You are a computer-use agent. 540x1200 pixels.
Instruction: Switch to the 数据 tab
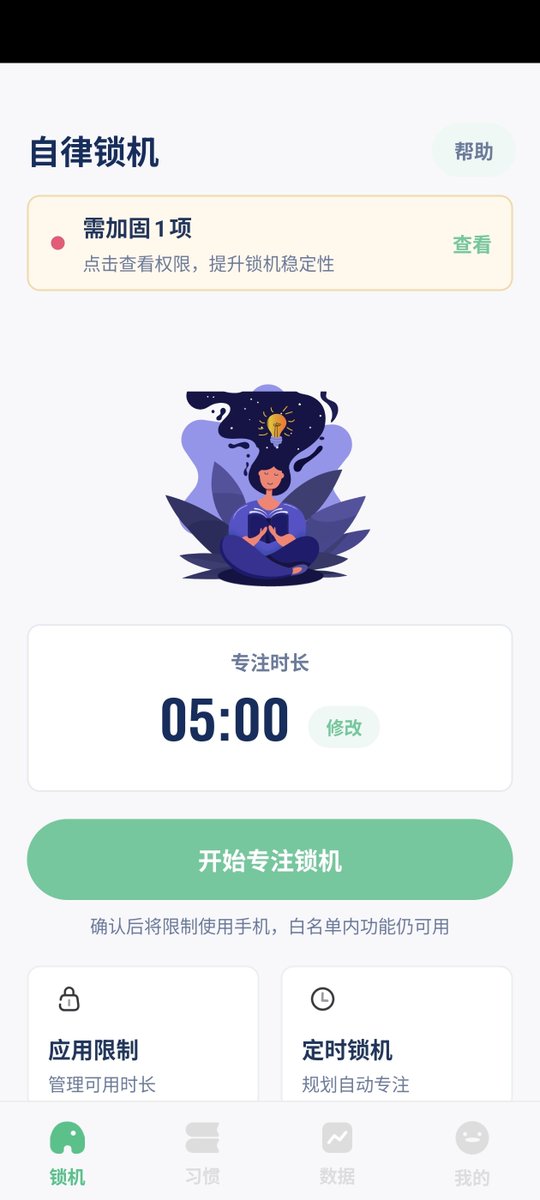(x=337, y=1152)
